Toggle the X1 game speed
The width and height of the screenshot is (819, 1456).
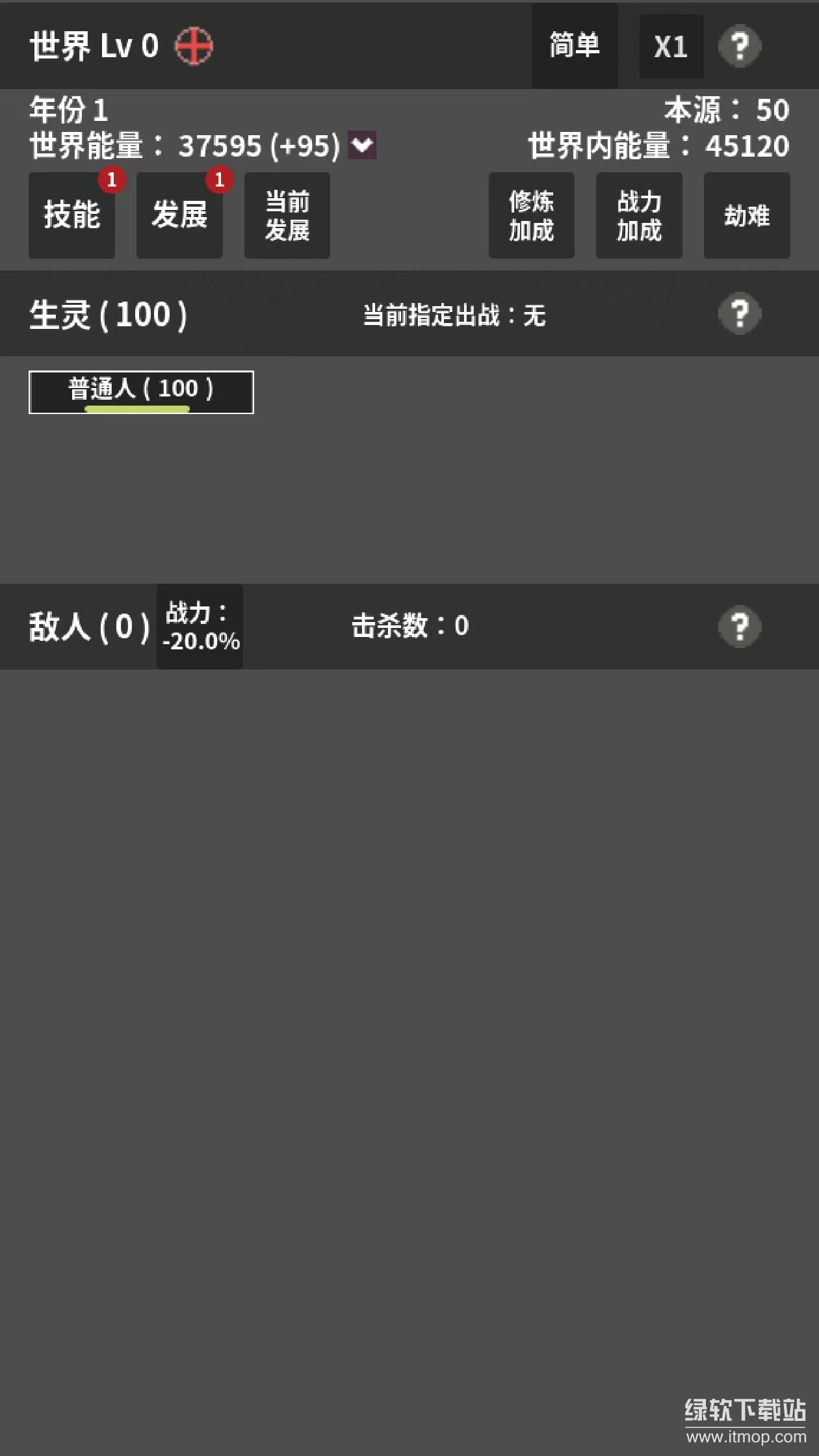(x=671, y=47)
